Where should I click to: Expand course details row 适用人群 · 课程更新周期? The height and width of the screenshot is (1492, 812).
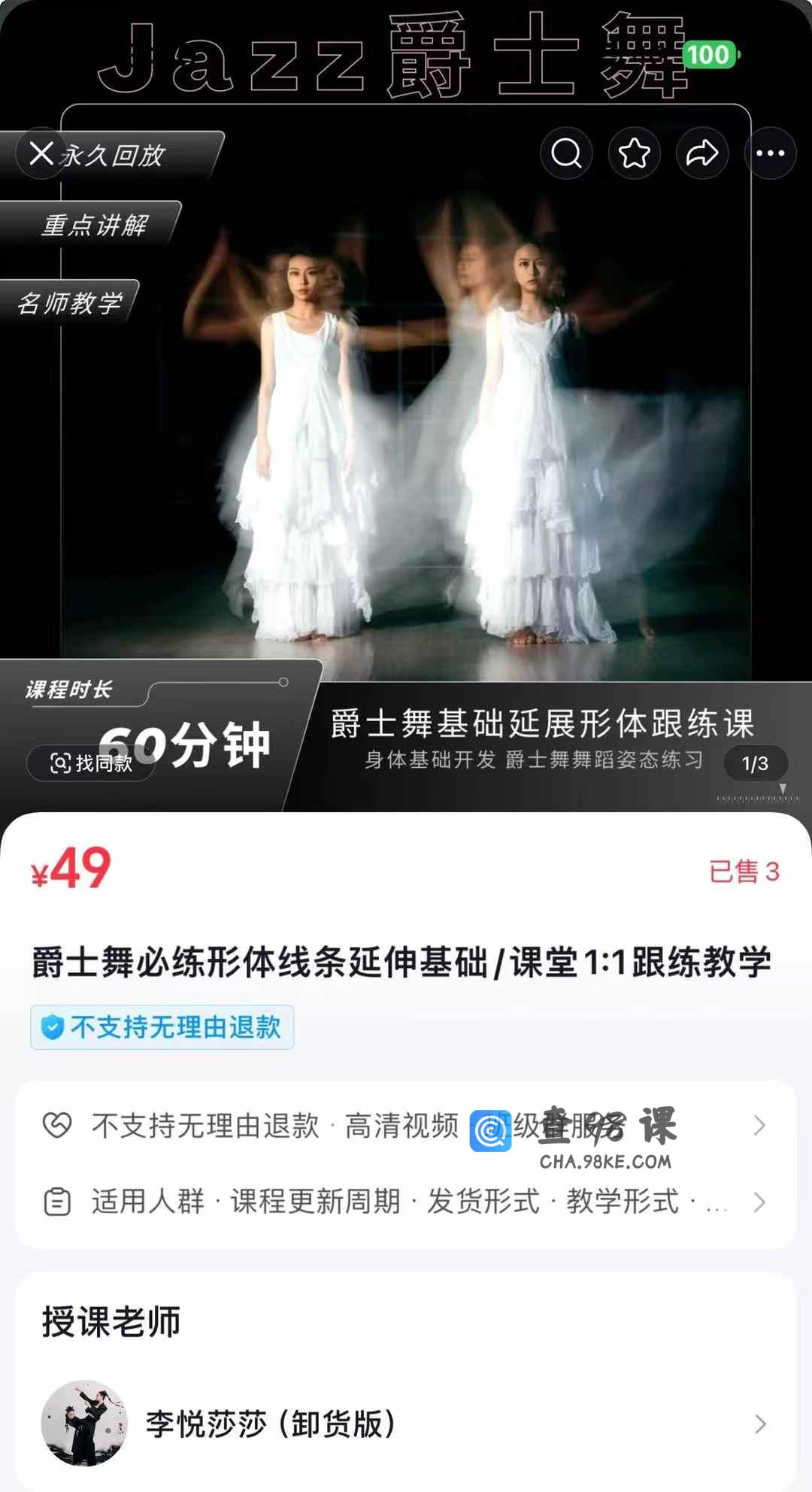[x=406, y=1202]
